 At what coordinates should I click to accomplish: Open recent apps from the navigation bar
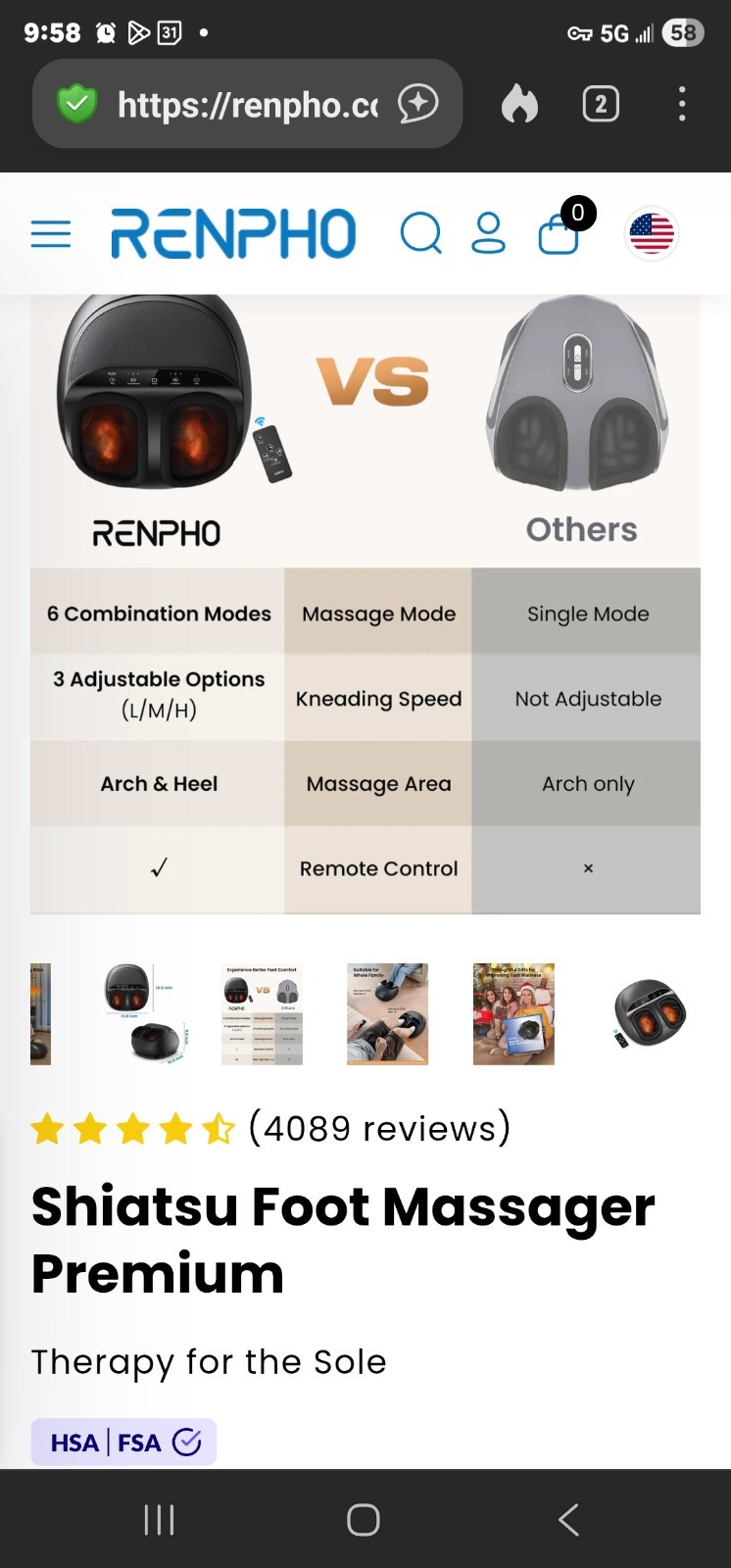(159, 1519)
